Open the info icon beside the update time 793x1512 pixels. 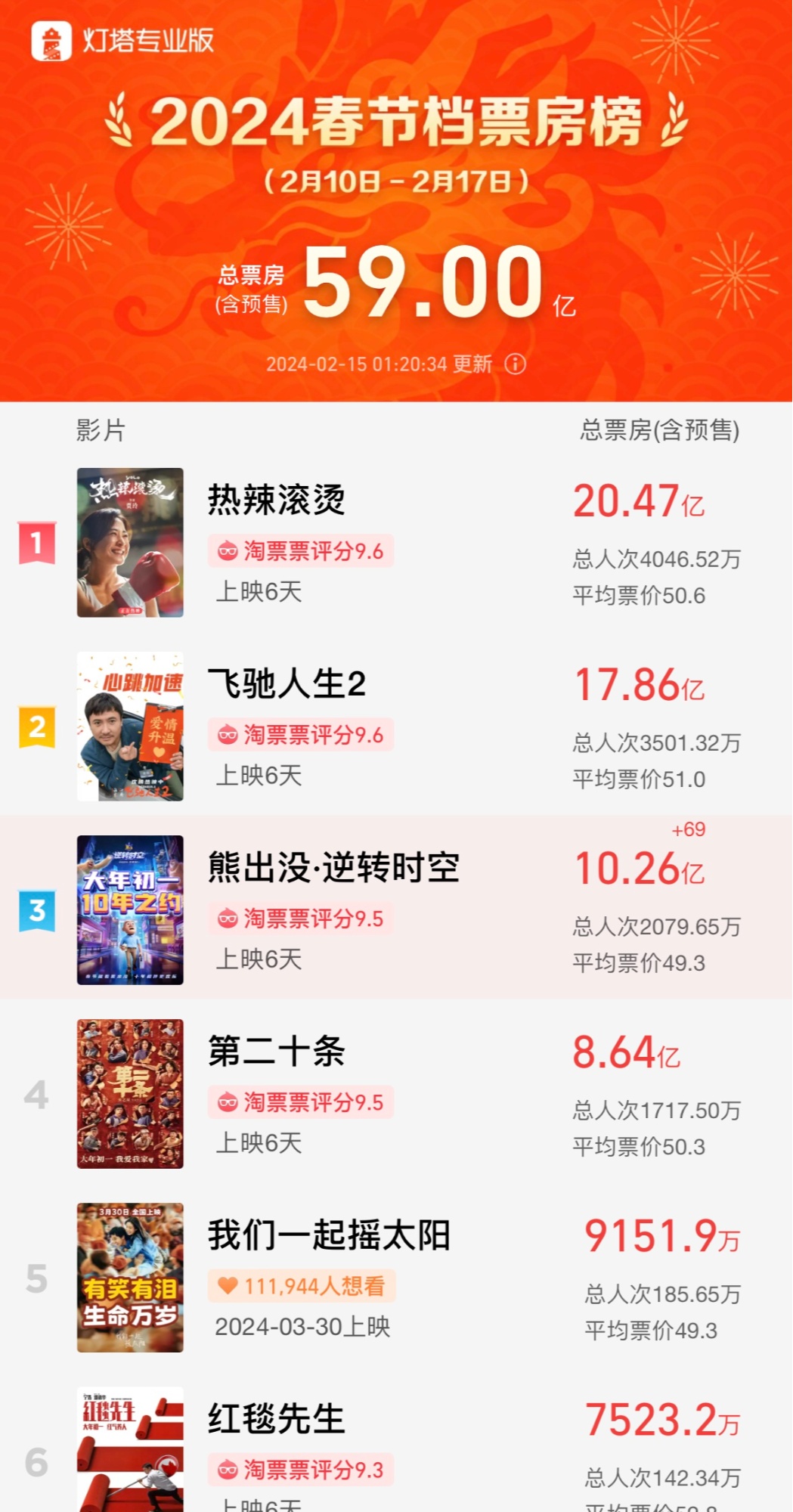pyautogui.click(x=516, y=364)
